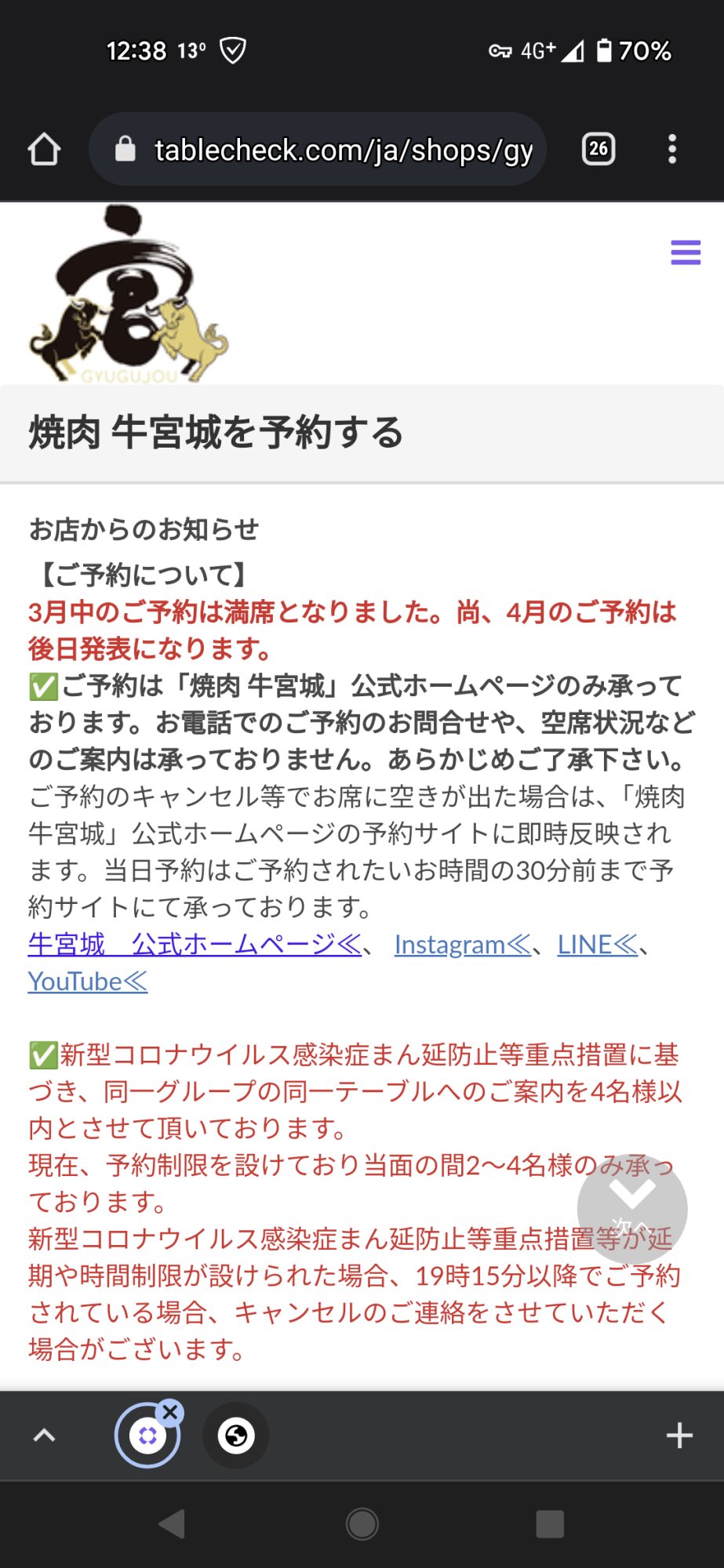This screenshot has width=724, height=1568.
Task: Open the 牛宮城 公式ホームページ link
Action: click(195, 945)
